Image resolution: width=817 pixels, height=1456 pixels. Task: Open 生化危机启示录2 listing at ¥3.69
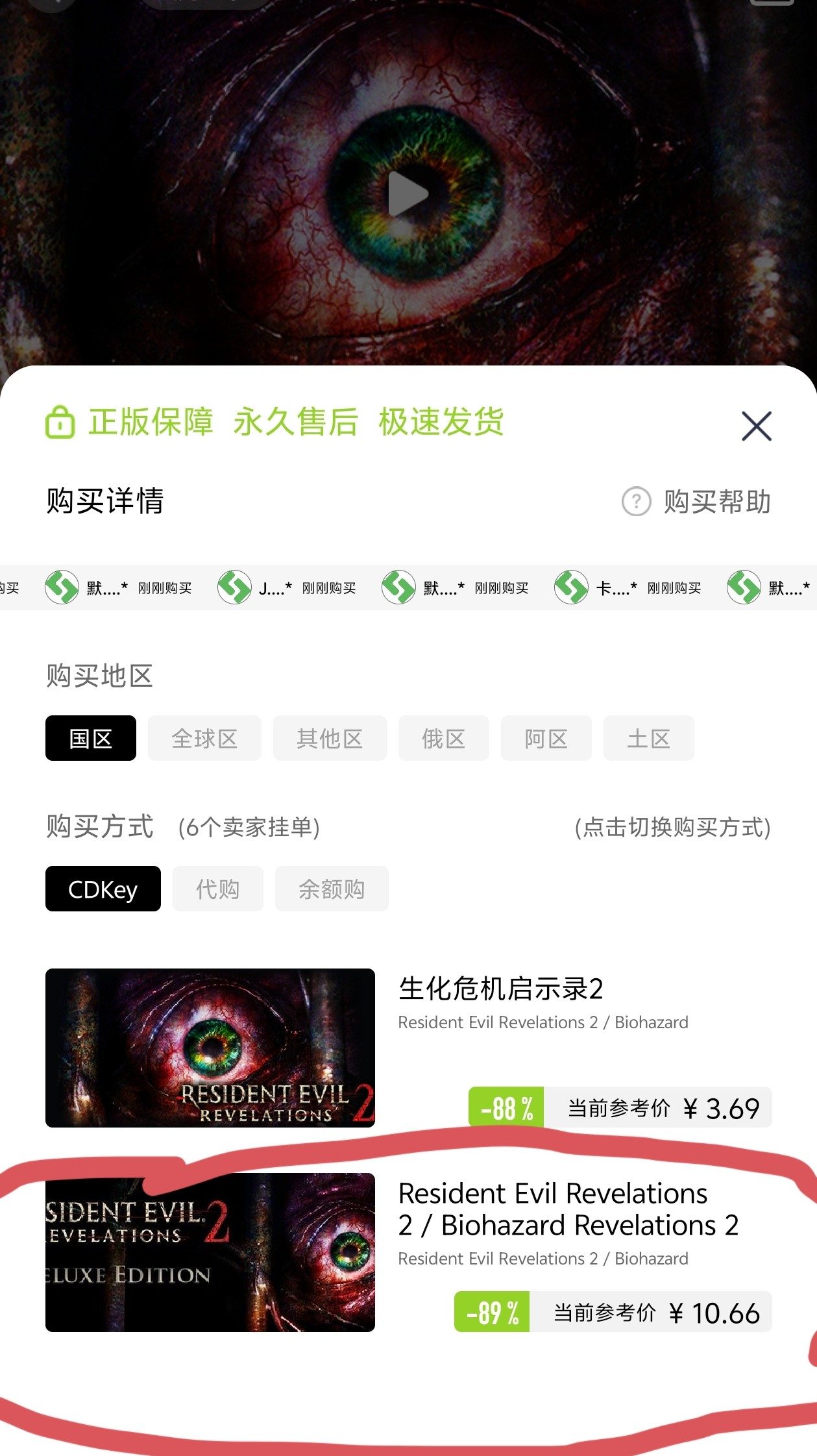point(408,1048)
